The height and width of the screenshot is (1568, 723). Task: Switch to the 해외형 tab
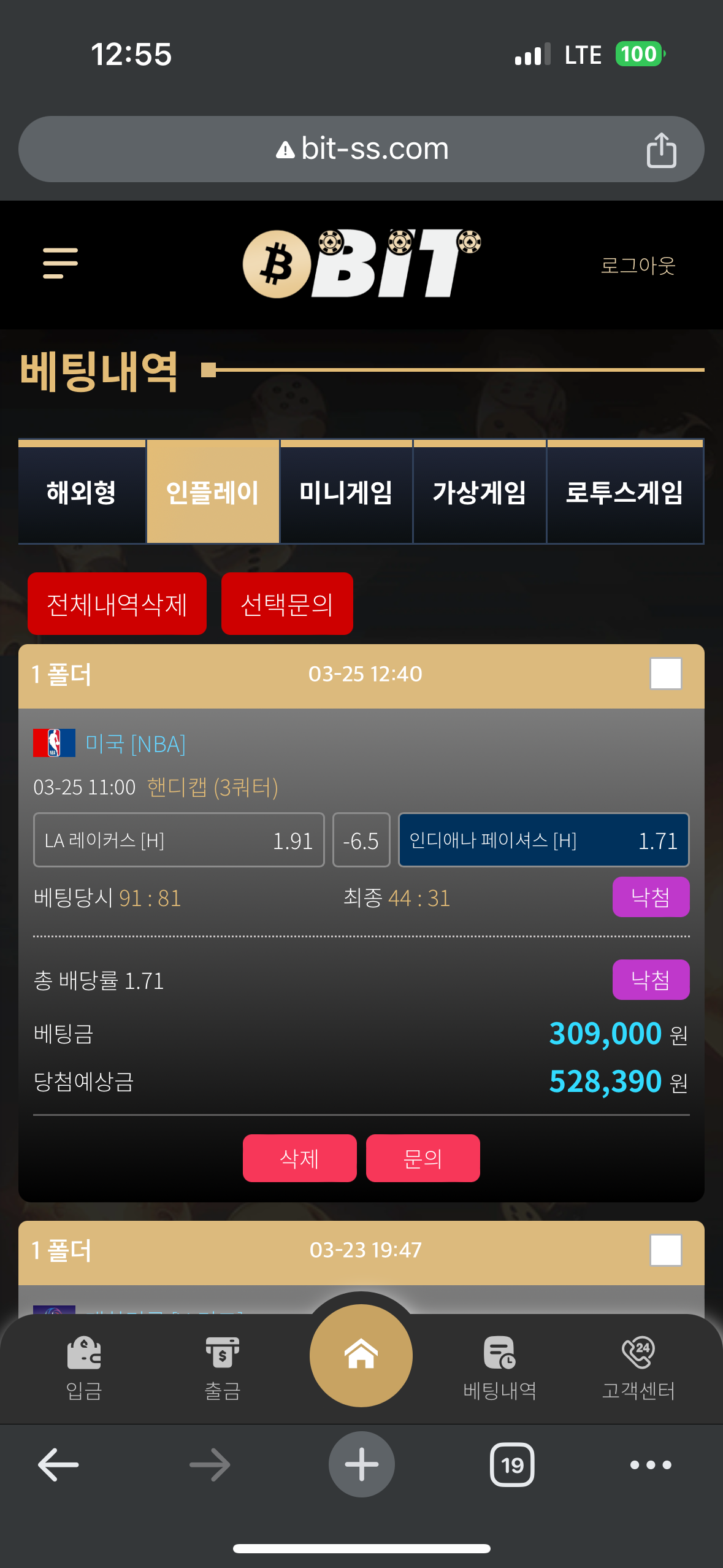[82, 492]
